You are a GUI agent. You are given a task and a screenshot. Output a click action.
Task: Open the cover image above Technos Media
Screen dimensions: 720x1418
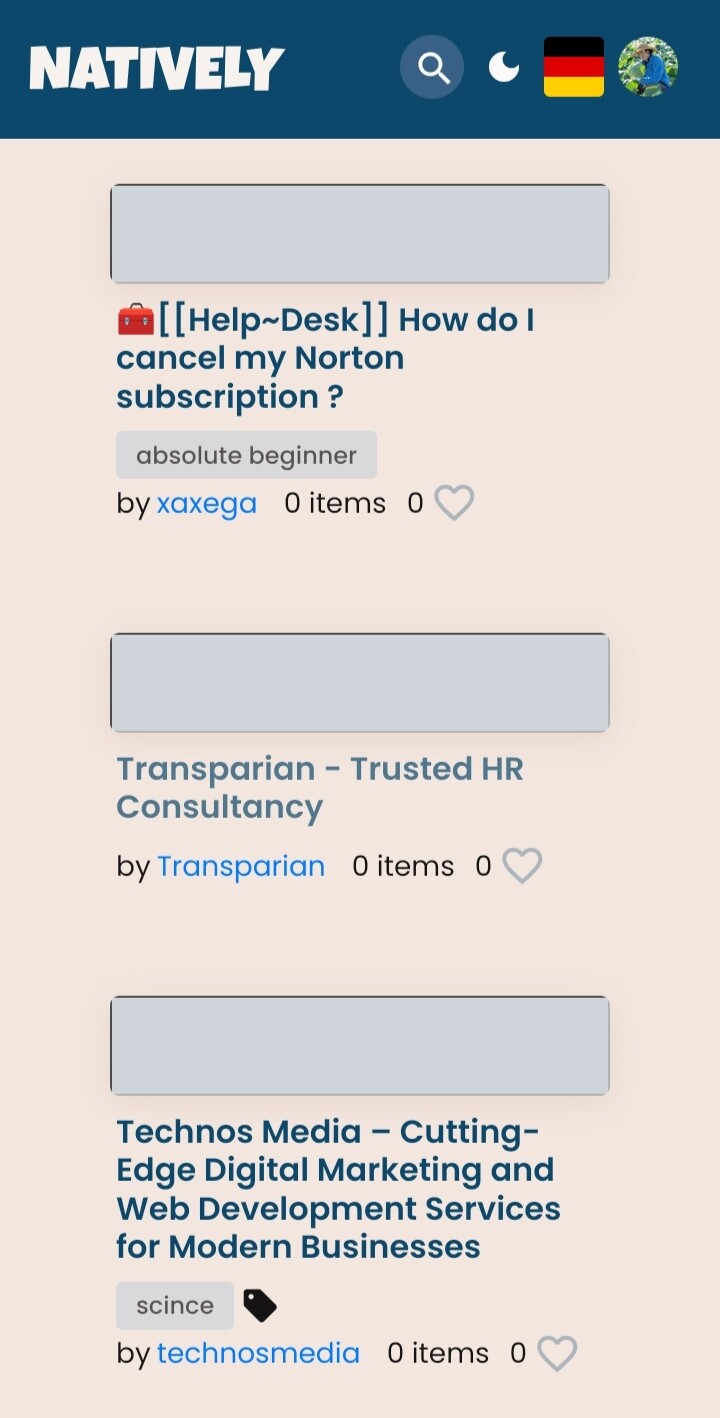tap(360, 1045)
